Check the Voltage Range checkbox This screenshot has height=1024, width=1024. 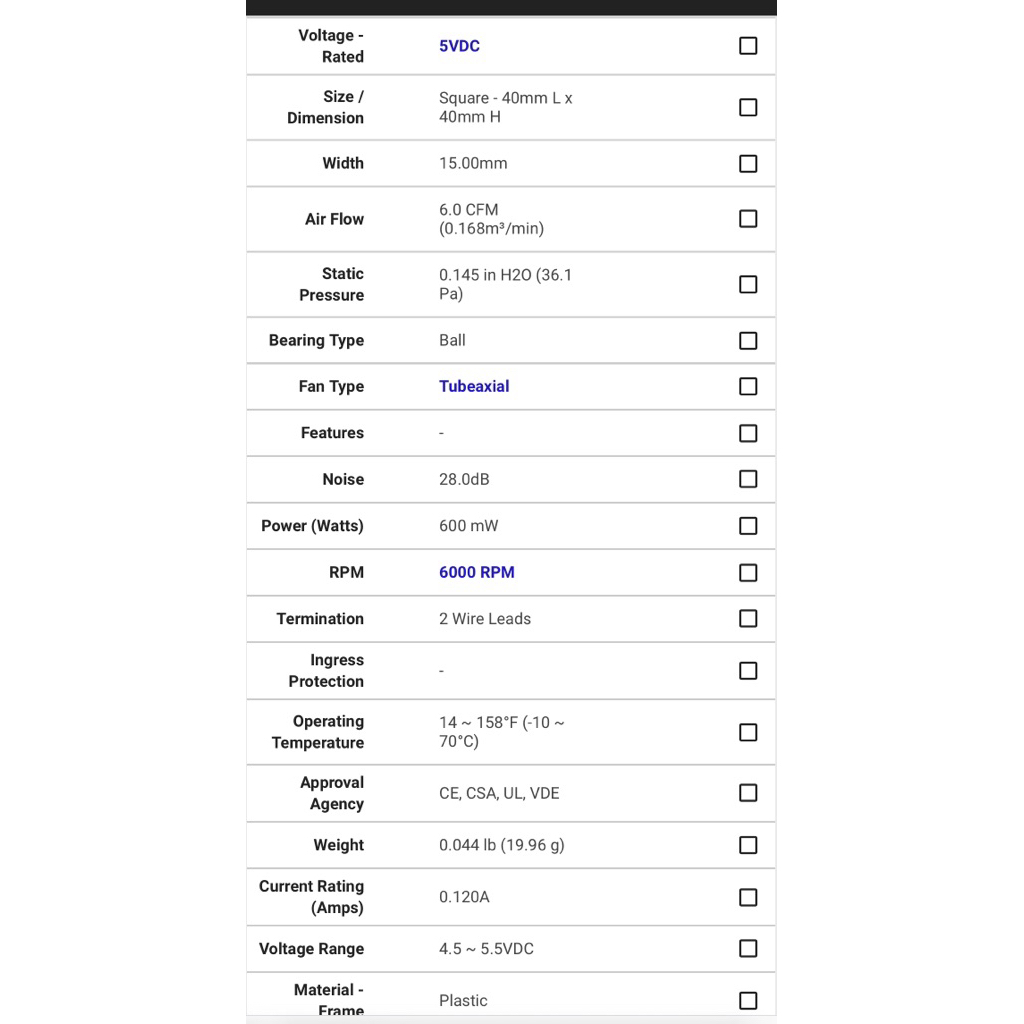coord(748,948)
